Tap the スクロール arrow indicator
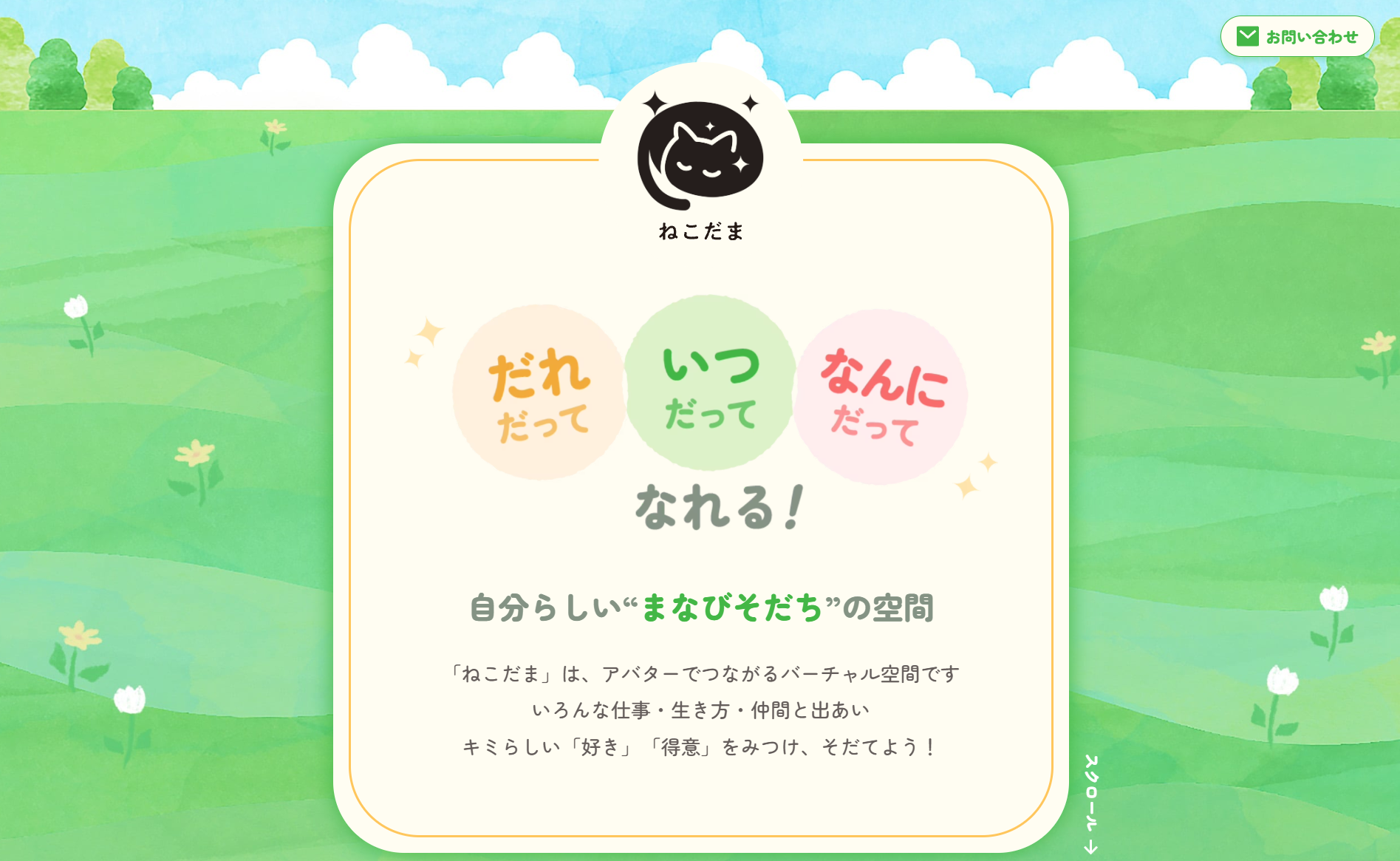1400x861 pixels. (1090, 804)
